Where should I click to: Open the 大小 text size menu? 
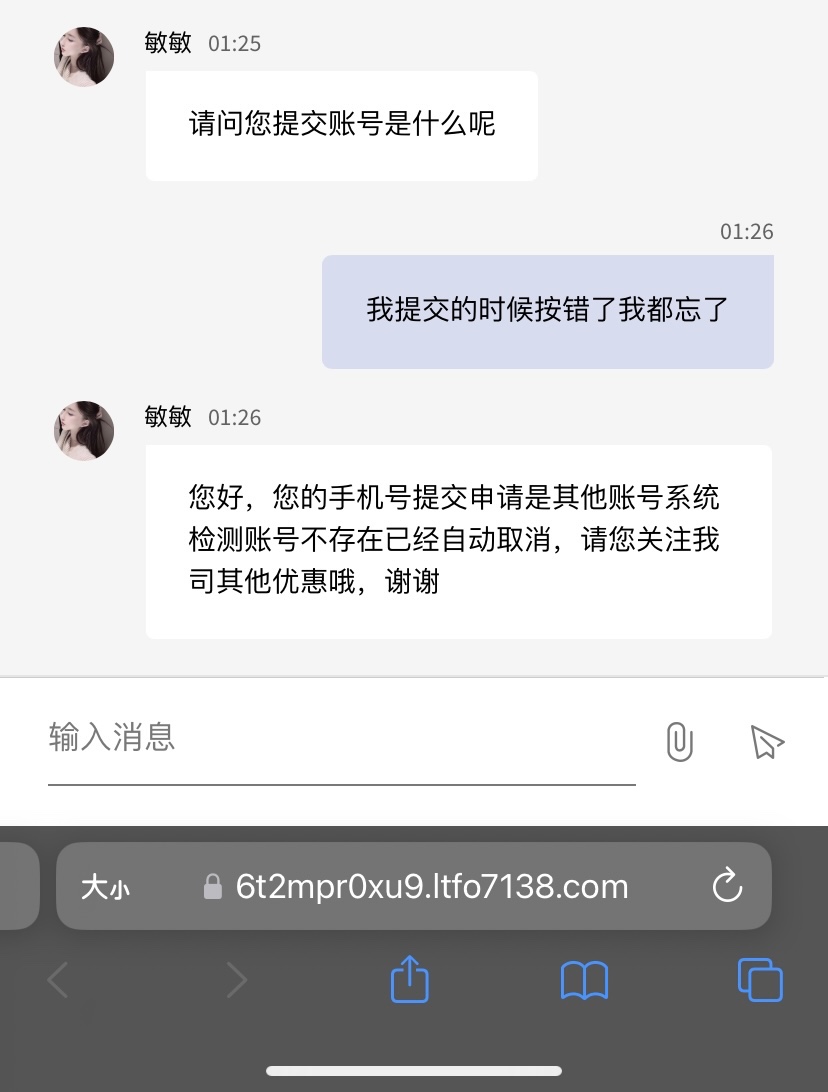click(105, 887)
